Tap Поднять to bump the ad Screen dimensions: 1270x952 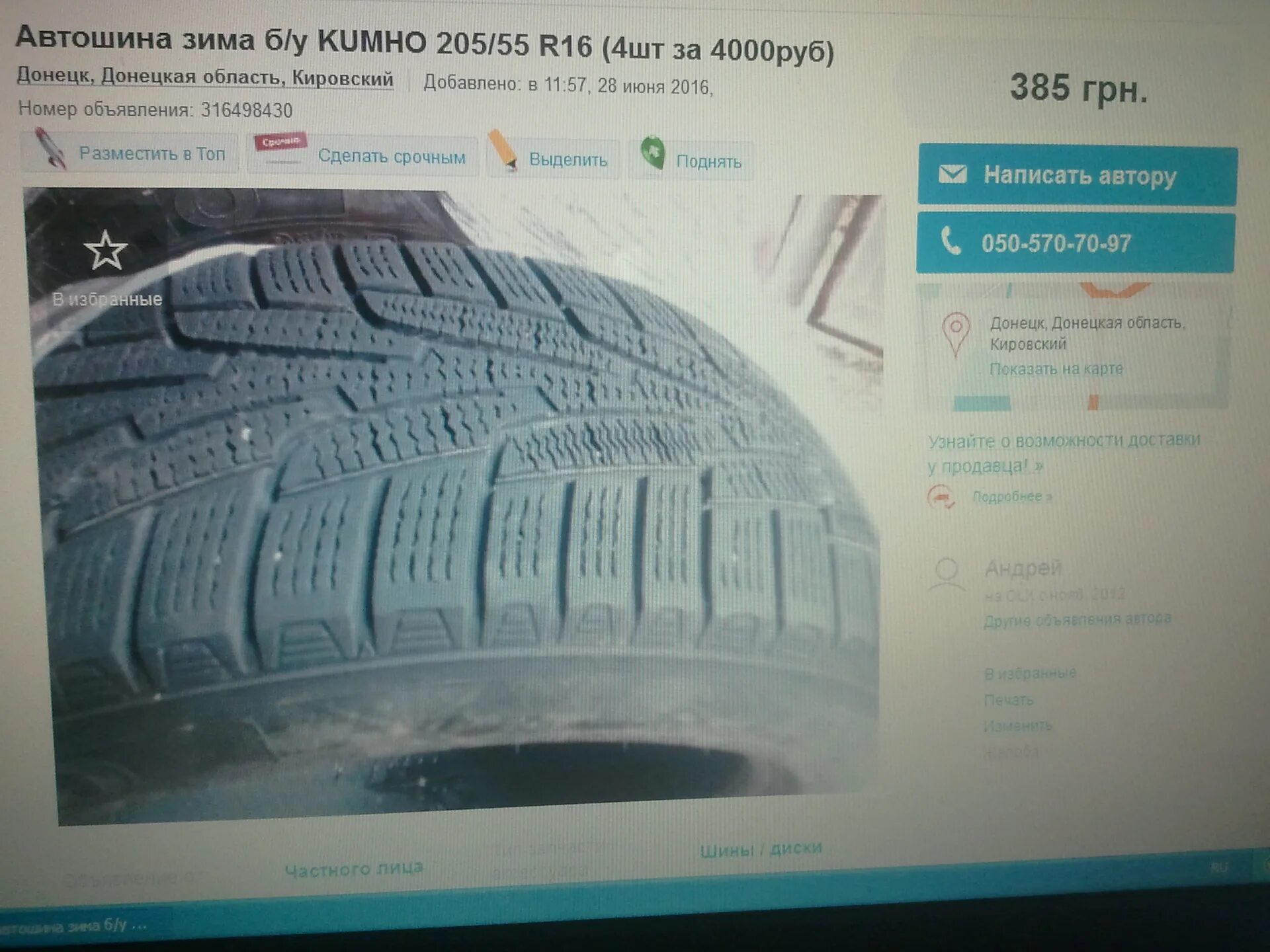pyautogui.click(x=692, y=161)
